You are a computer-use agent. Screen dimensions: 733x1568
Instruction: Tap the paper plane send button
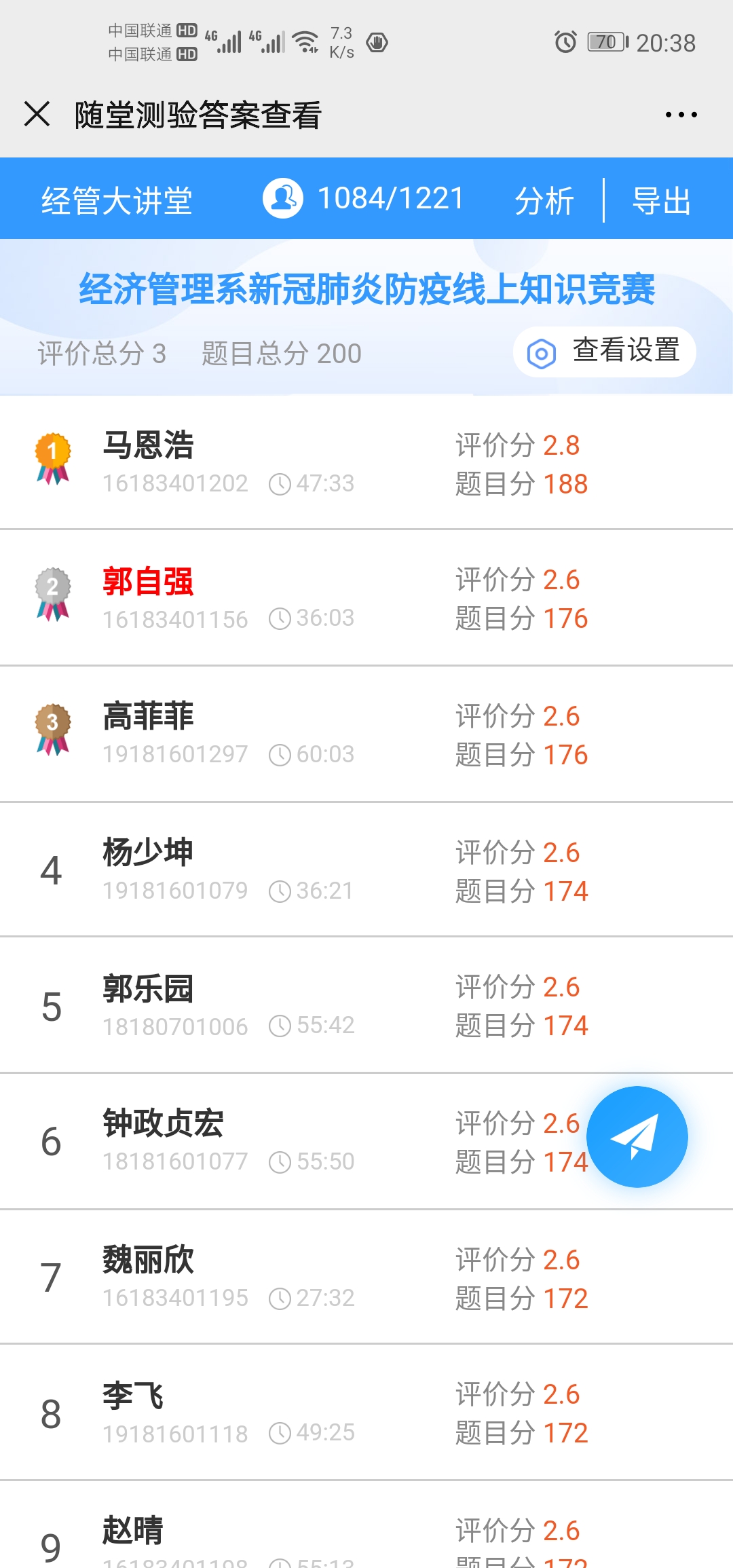637,1137
